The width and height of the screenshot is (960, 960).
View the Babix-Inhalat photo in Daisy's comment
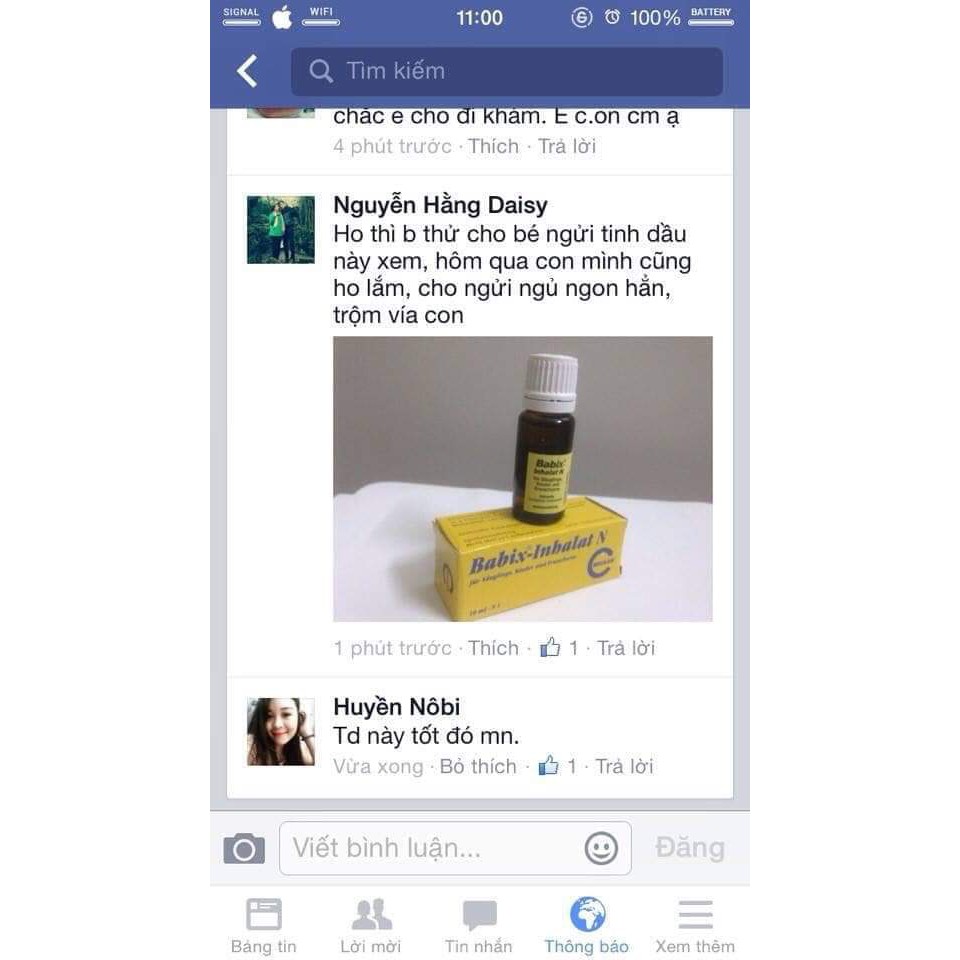point(522,479)
